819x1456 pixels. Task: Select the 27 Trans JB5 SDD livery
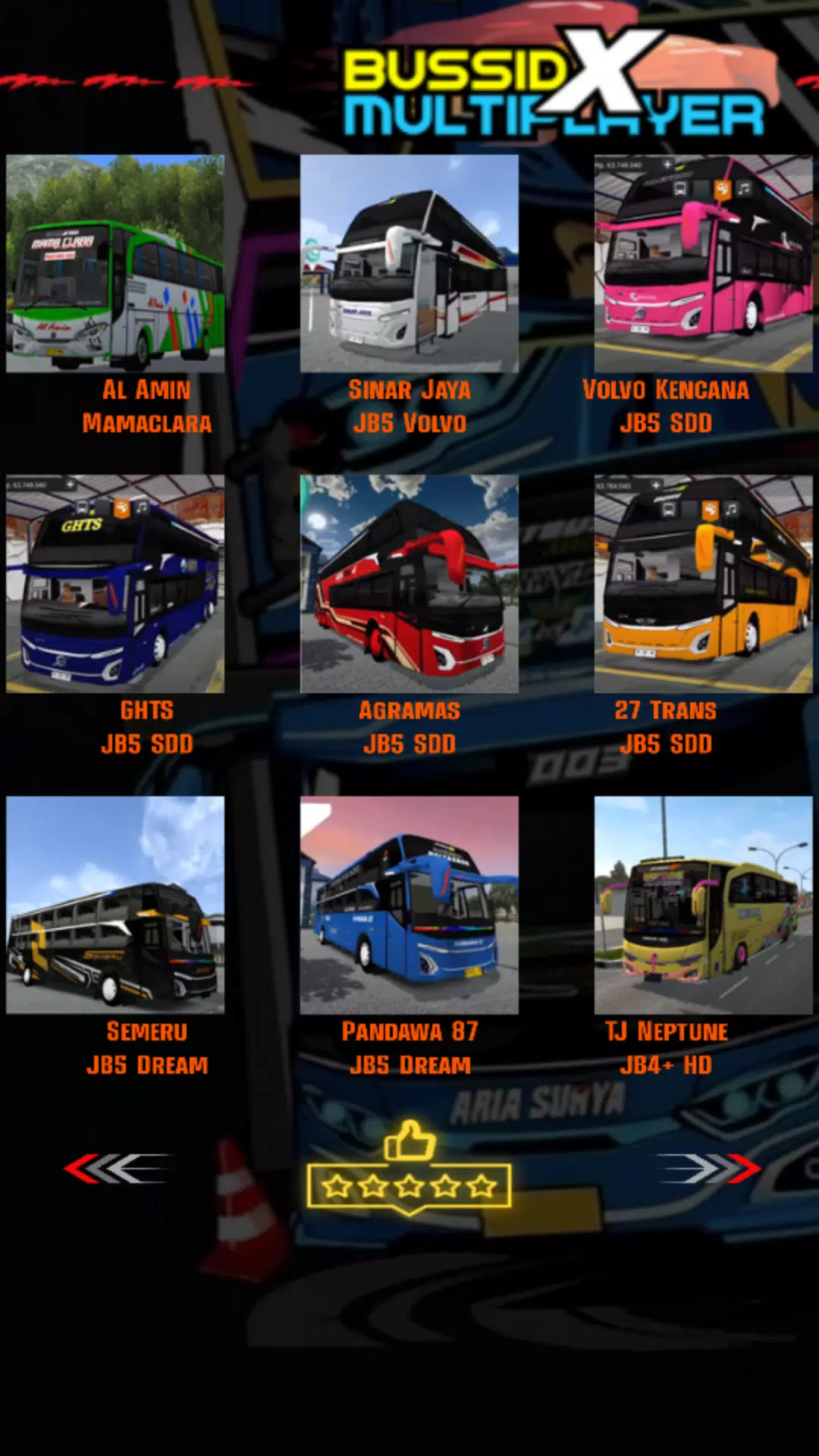coord(703,584)
